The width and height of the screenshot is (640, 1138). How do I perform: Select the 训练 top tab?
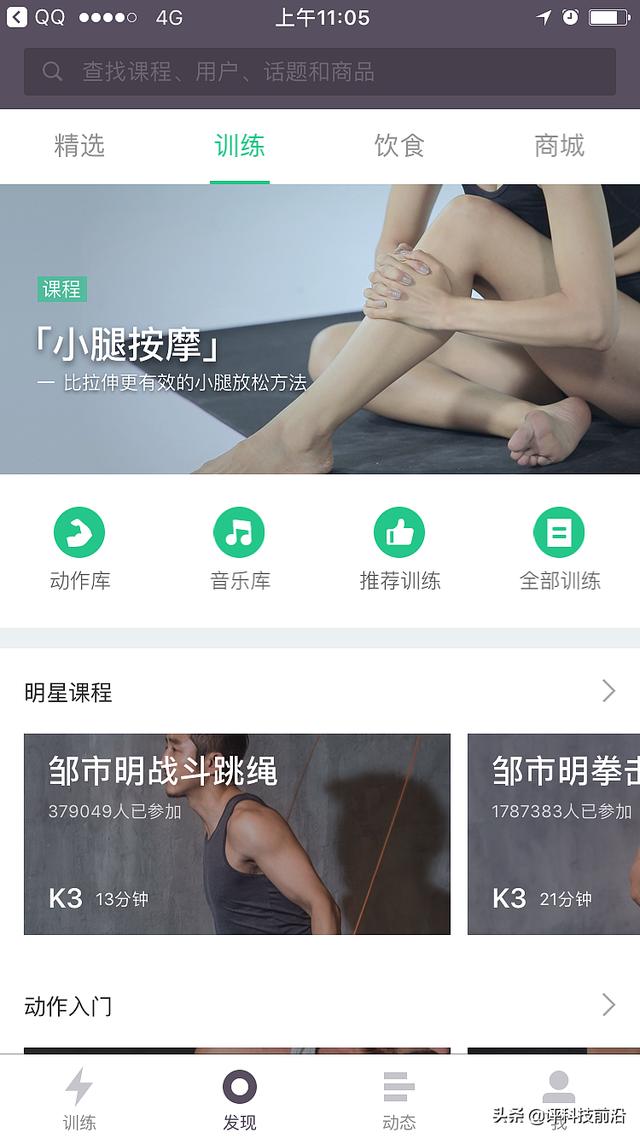pyautogui.click(x=239, y=146)
